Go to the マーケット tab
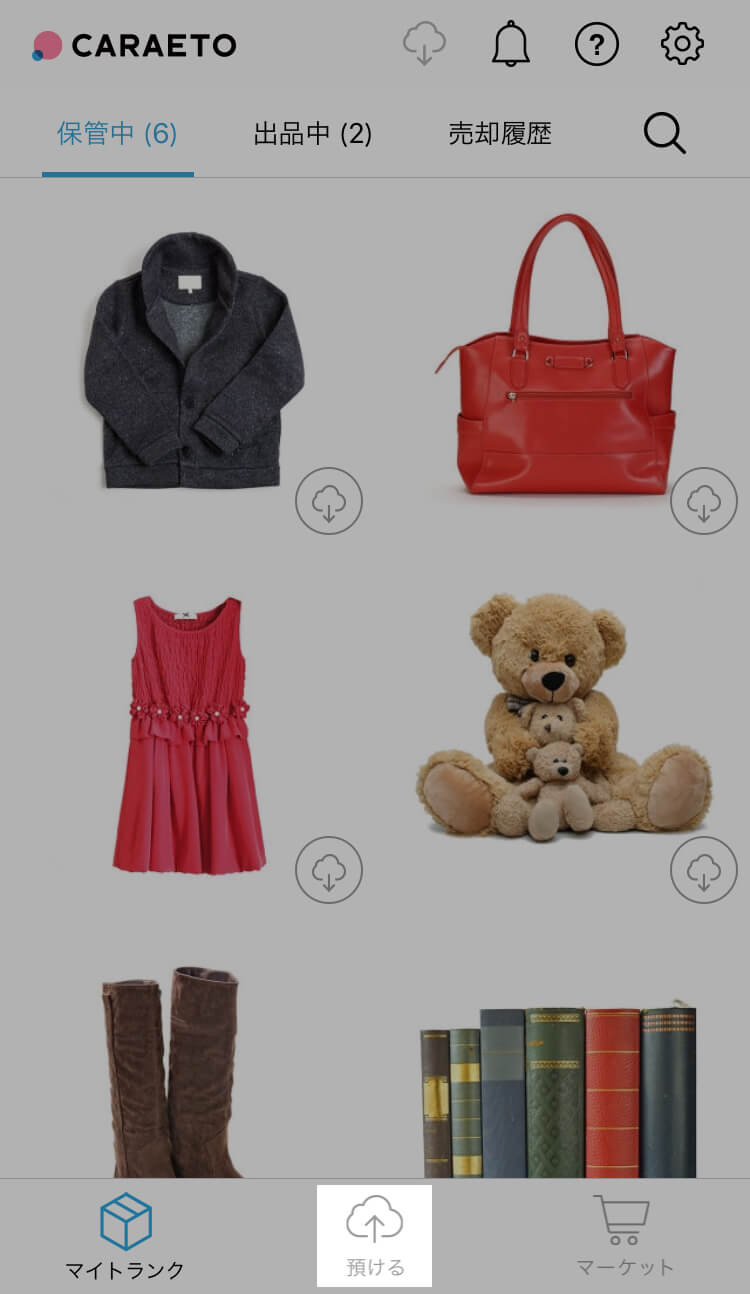This screenshot has width=750, height=1294. click(x=624, y=1236)
